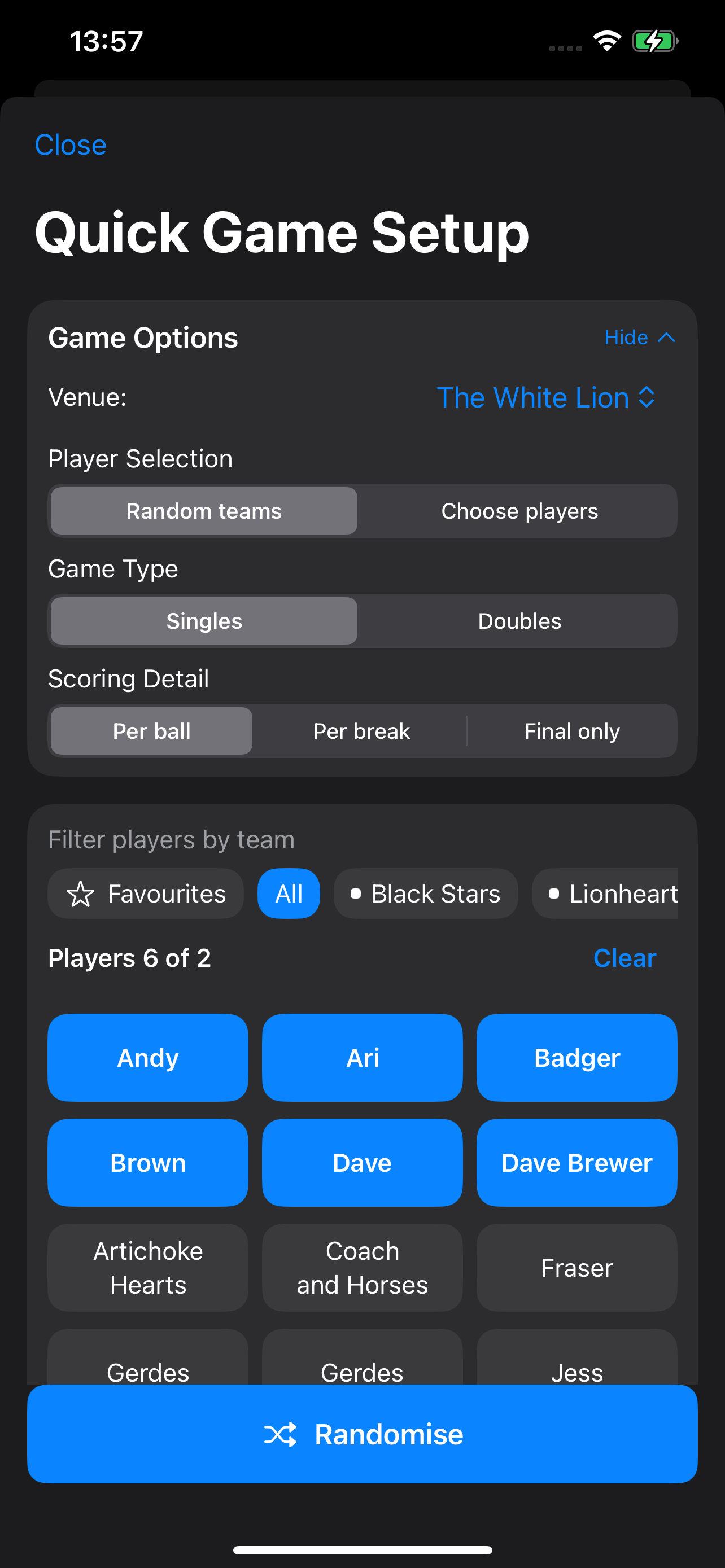Switch to the All players filter

click(289, 893)
